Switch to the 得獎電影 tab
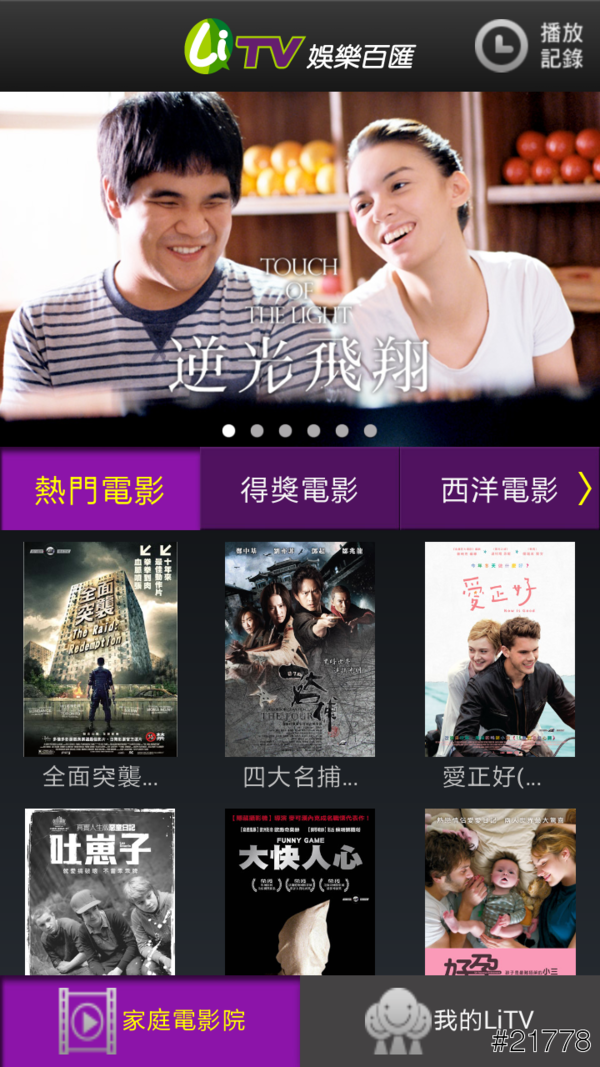600x1067 pixels. [x=300, y=489]
